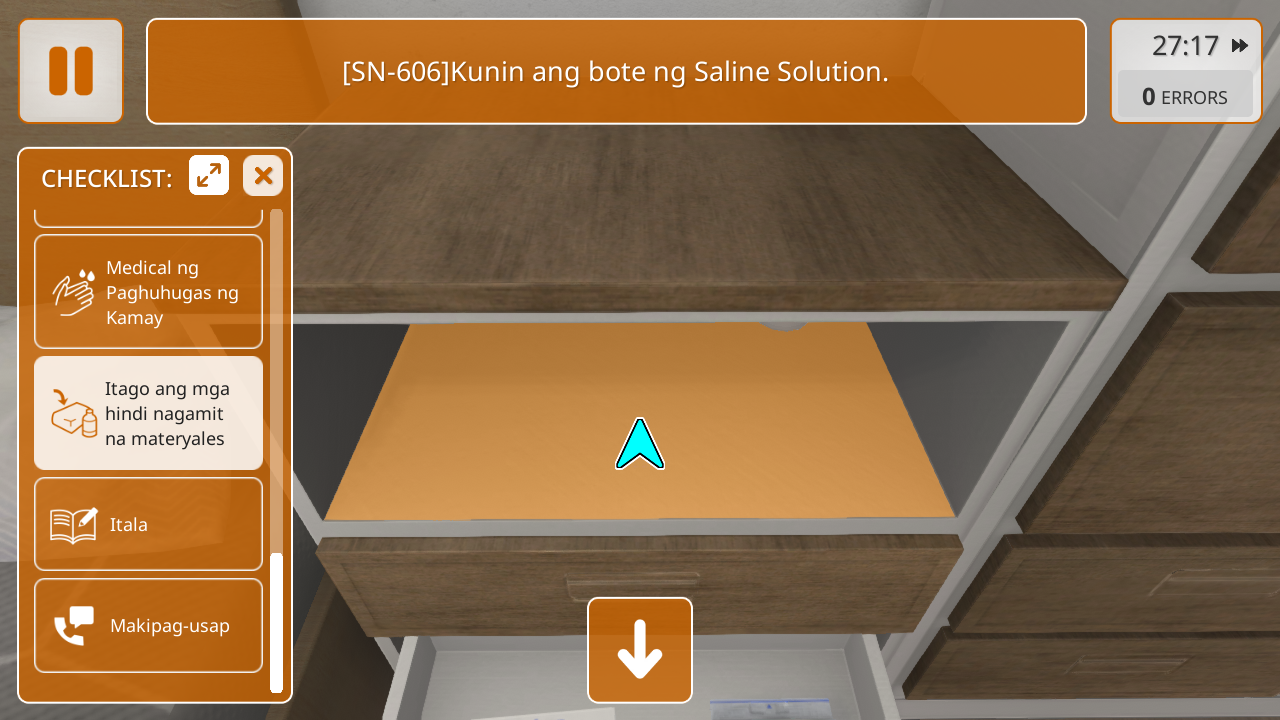Tap the down arrow button

[x=640, y=650]
